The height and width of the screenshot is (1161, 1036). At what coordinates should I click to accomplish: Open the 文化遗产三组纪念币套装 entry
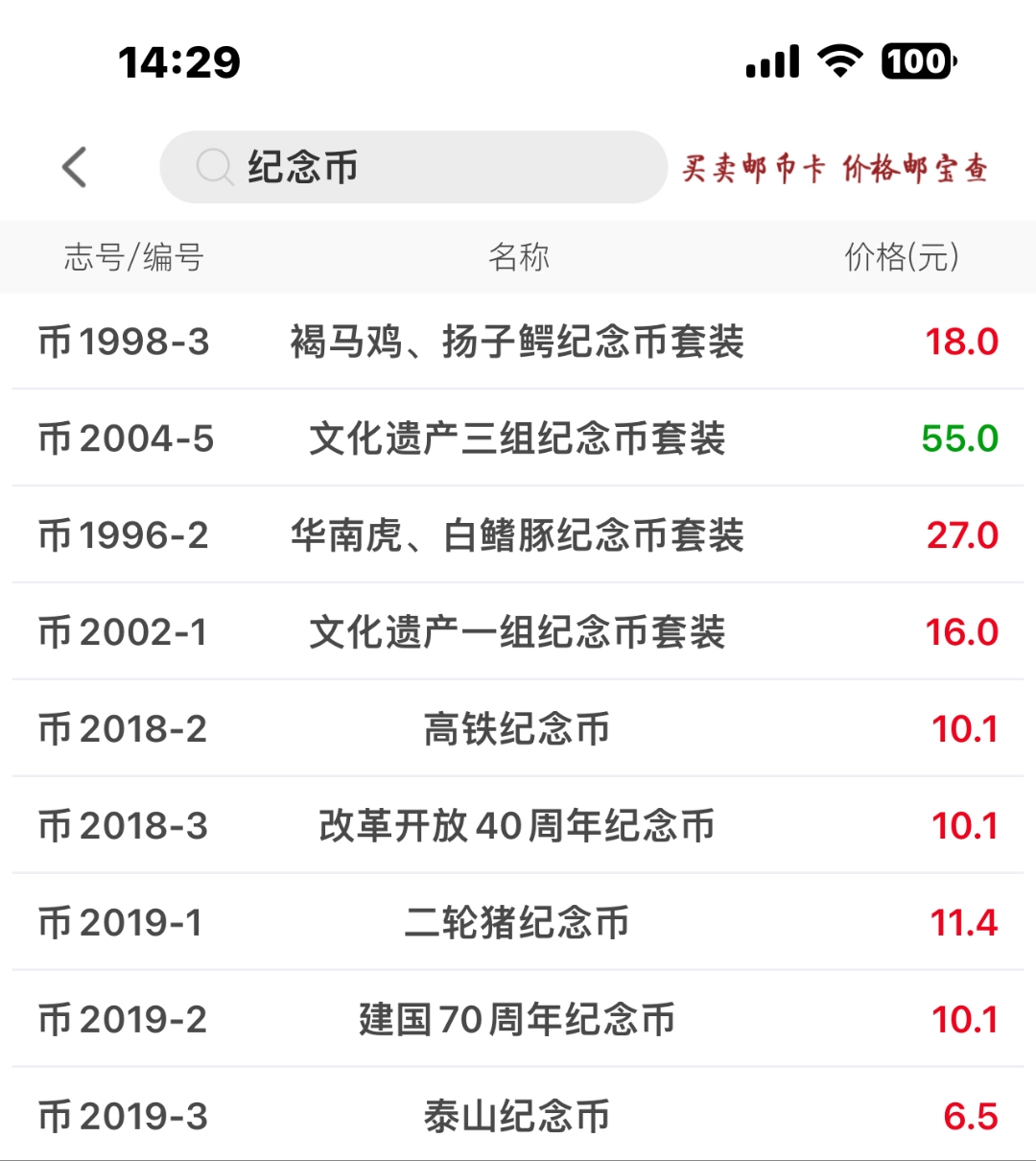[519, 439]
